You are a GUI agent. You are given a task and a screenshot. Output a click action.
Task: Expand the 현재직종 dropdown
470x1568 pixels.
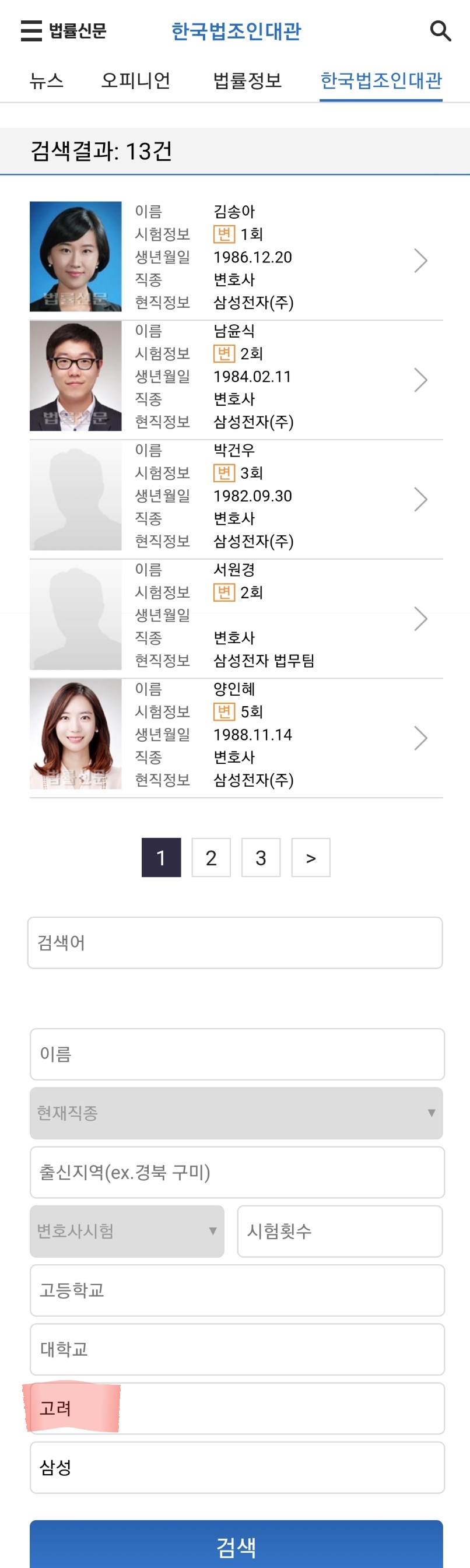coord(236,1113)
